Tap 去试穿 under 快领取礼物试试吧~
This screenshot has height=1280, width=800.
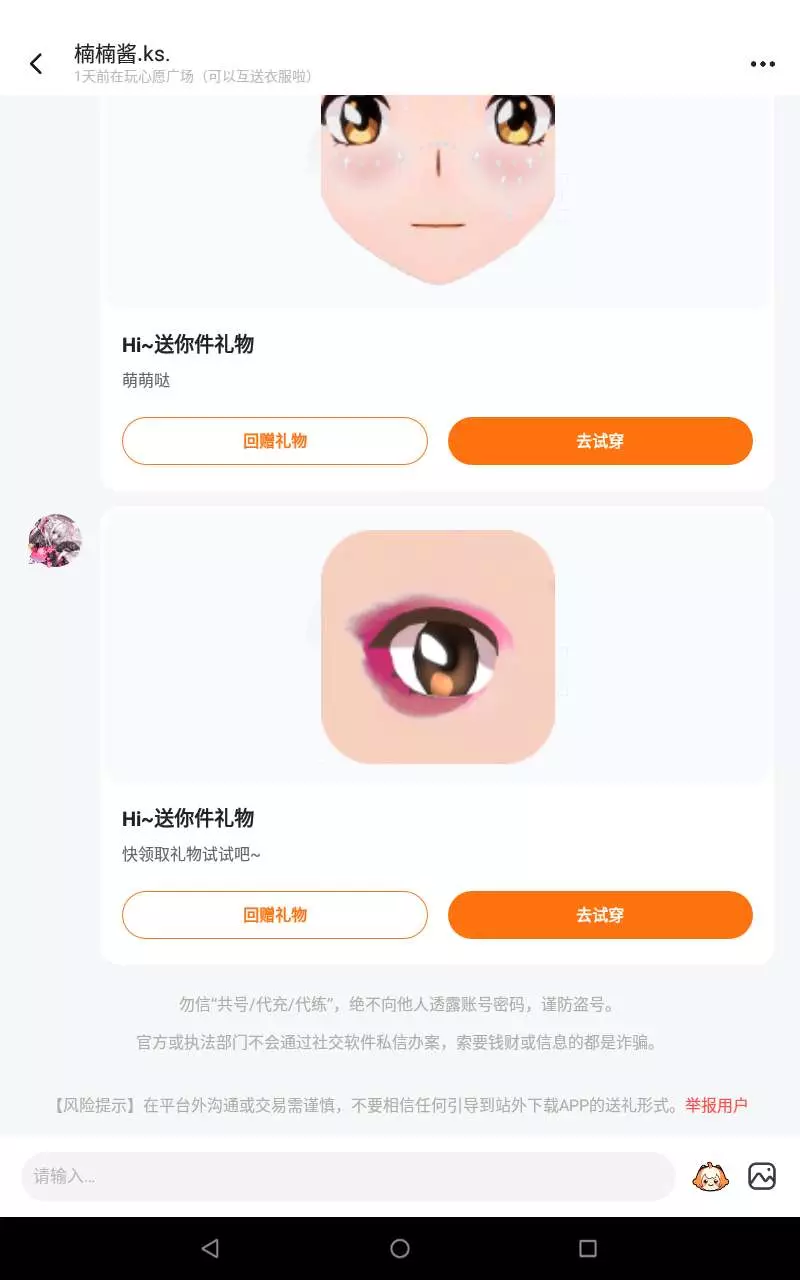coord(600,915)
